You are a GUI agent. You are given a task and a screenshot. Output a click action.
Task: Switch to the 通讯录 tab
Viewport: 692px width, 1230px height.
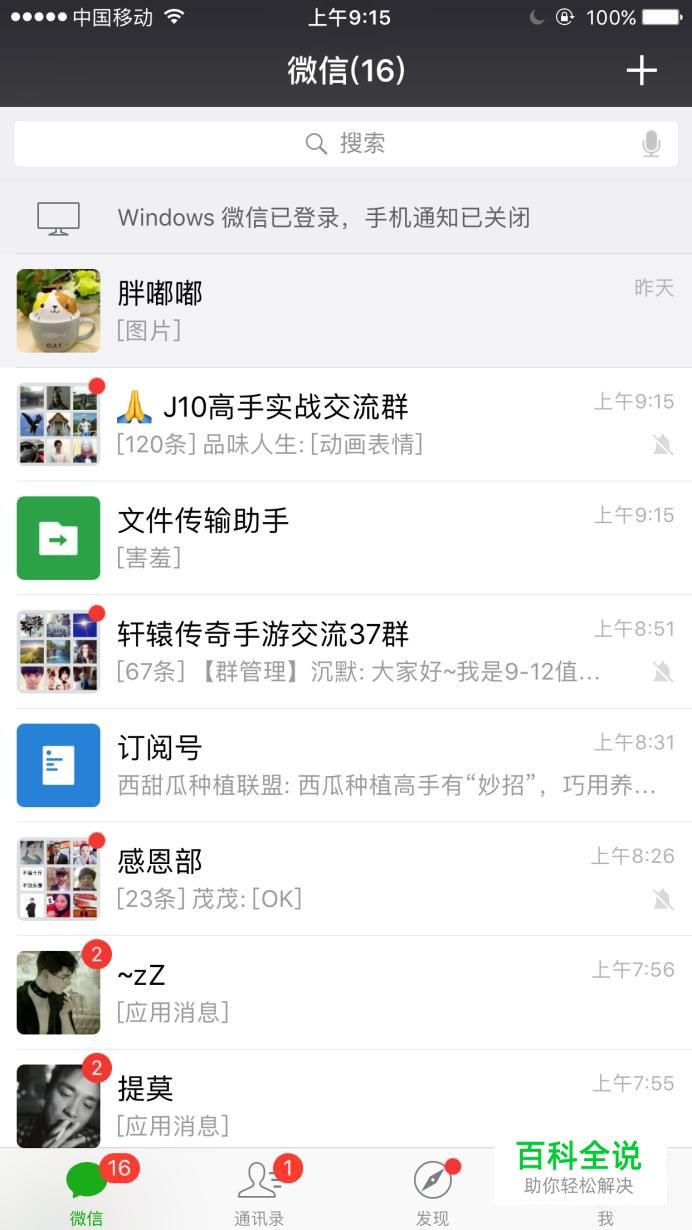point(260,1190)
